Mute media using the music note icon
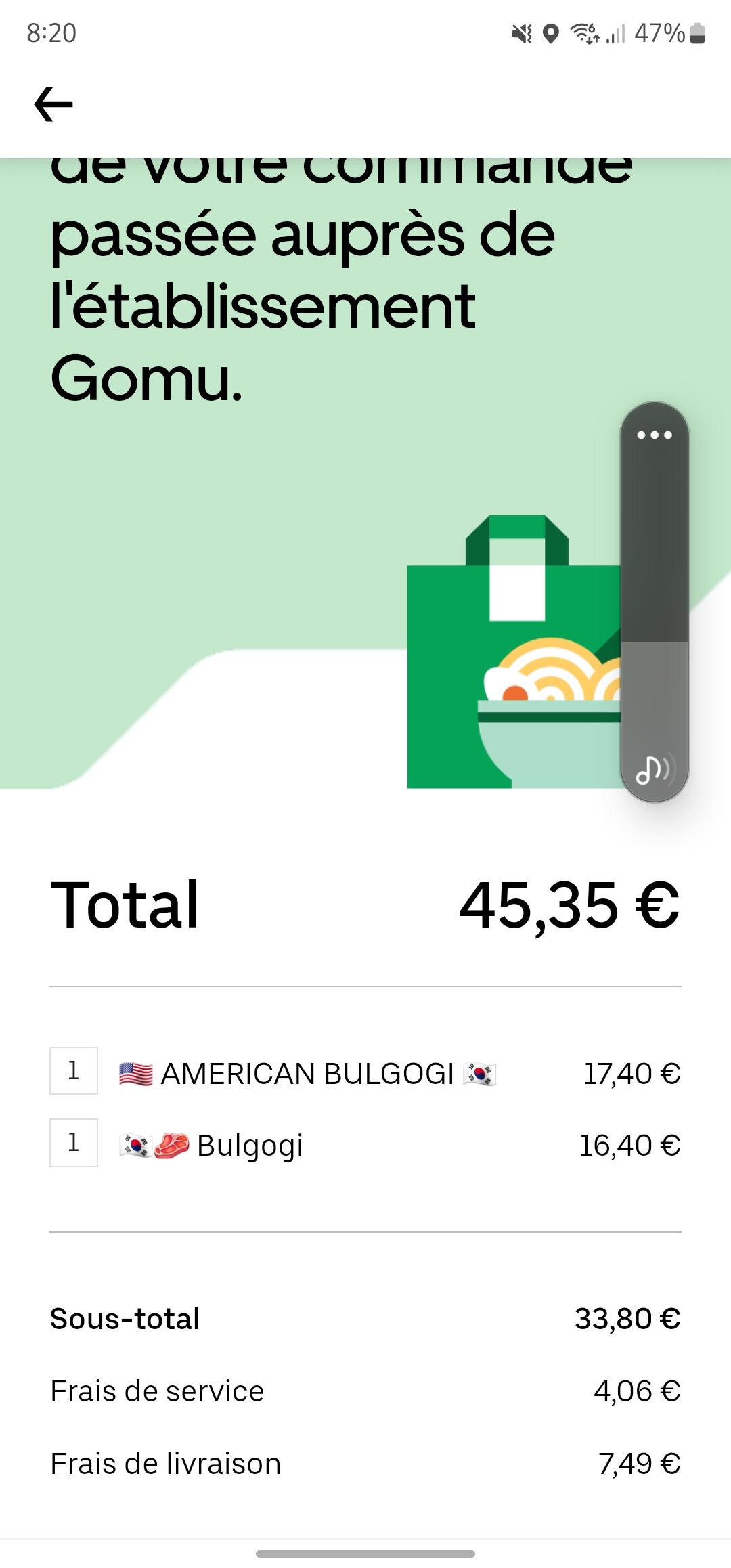This screenshot has width=731, height=1568. (653, 770)
